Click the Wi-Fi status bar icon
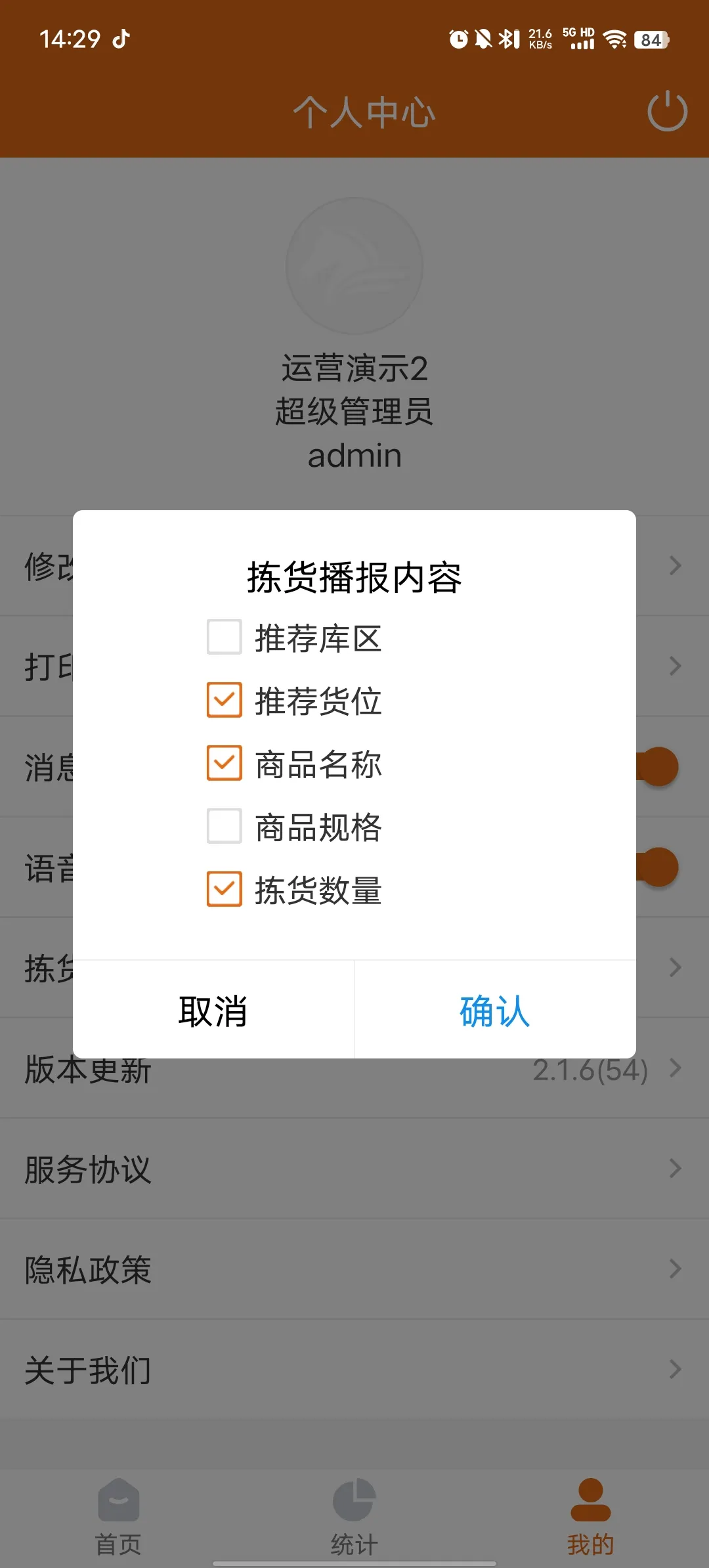Viewport: 709px width, 1568px height. point(614,39)
